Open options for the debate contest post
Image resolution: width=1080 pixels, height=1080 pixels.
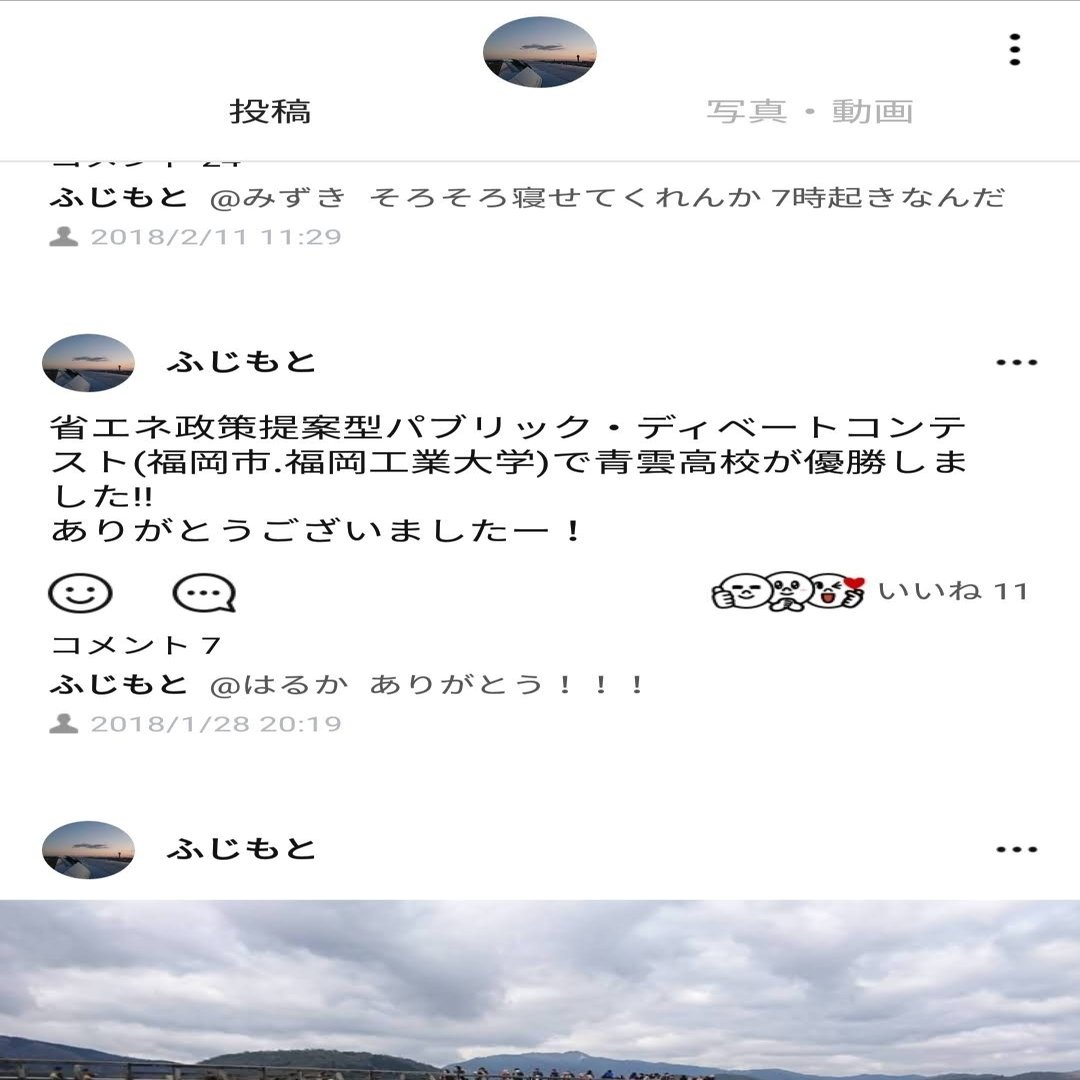pos(1016,363)
